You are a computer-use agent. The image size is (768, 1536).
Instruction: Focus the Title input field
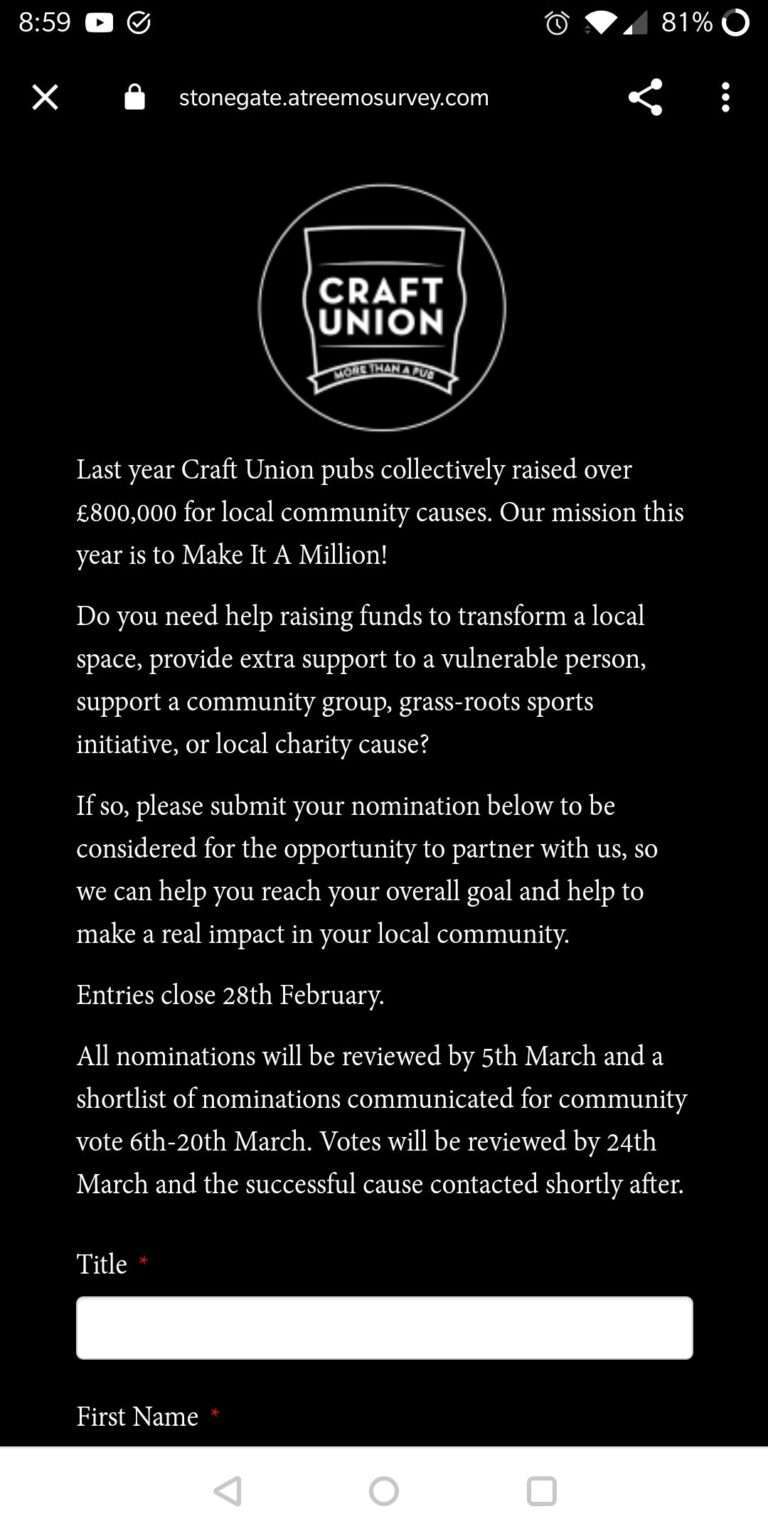(384, 1328)
